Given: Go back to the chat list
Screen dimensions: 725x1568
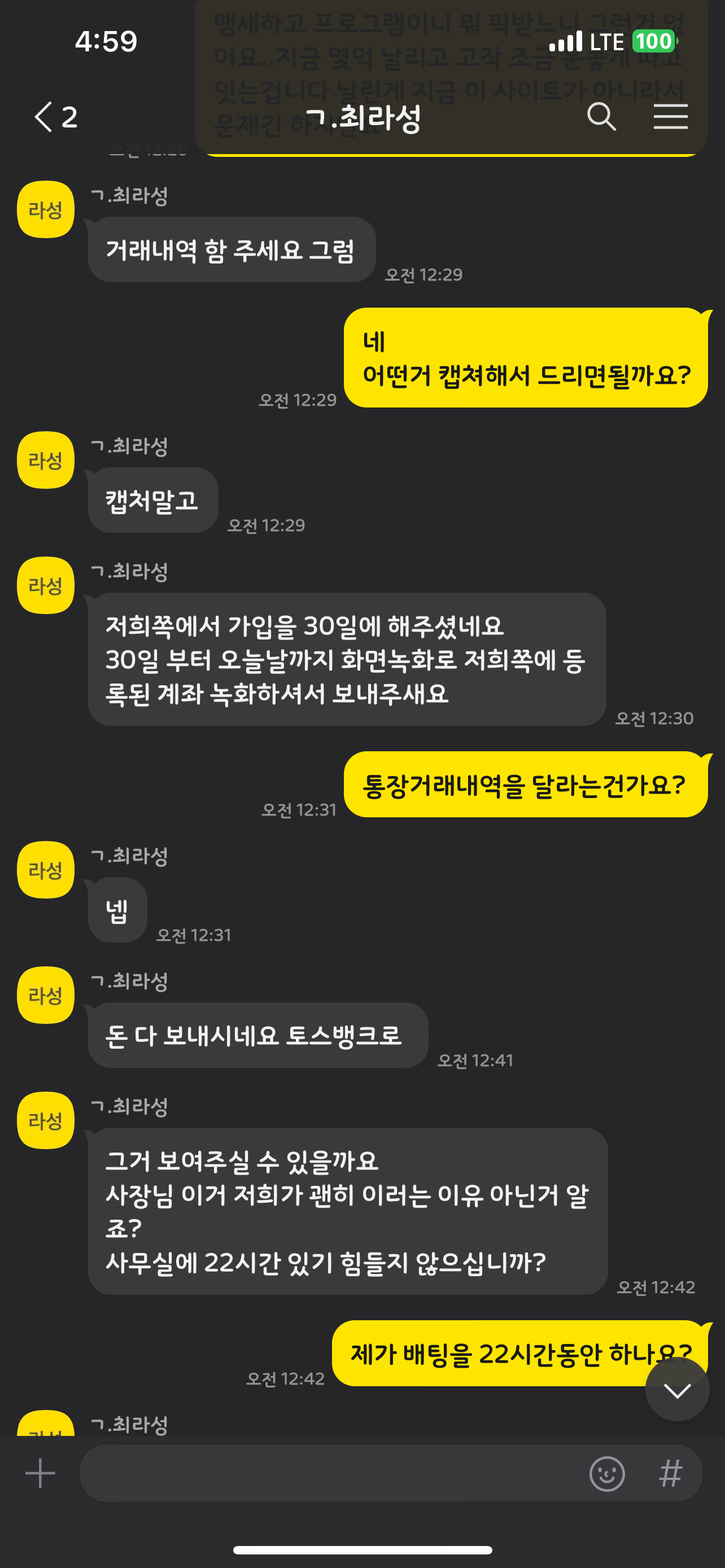Looking at the screenshot, I should (54, 117).
